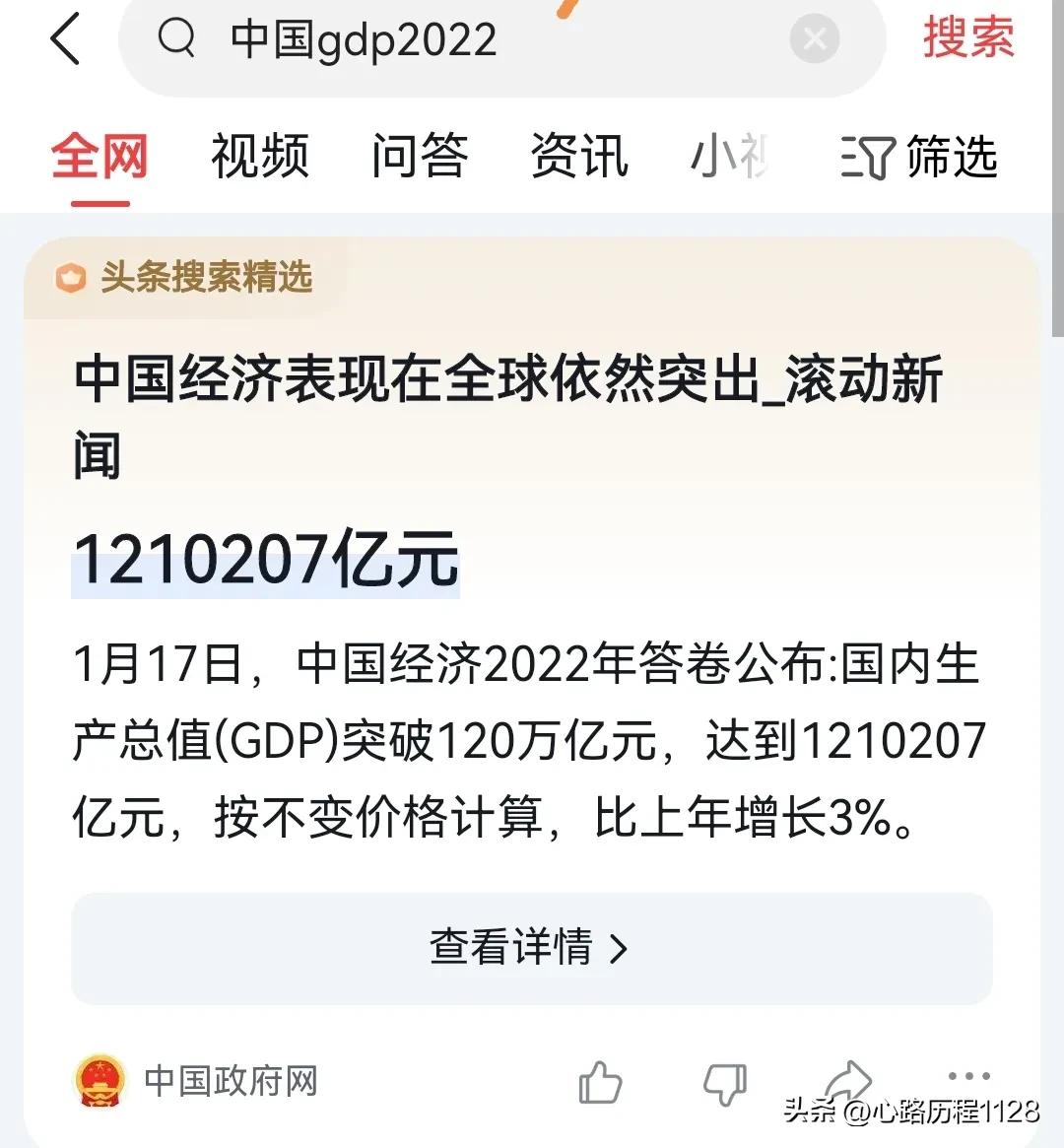Share the article via share arrow icon

click(849, 1081)
